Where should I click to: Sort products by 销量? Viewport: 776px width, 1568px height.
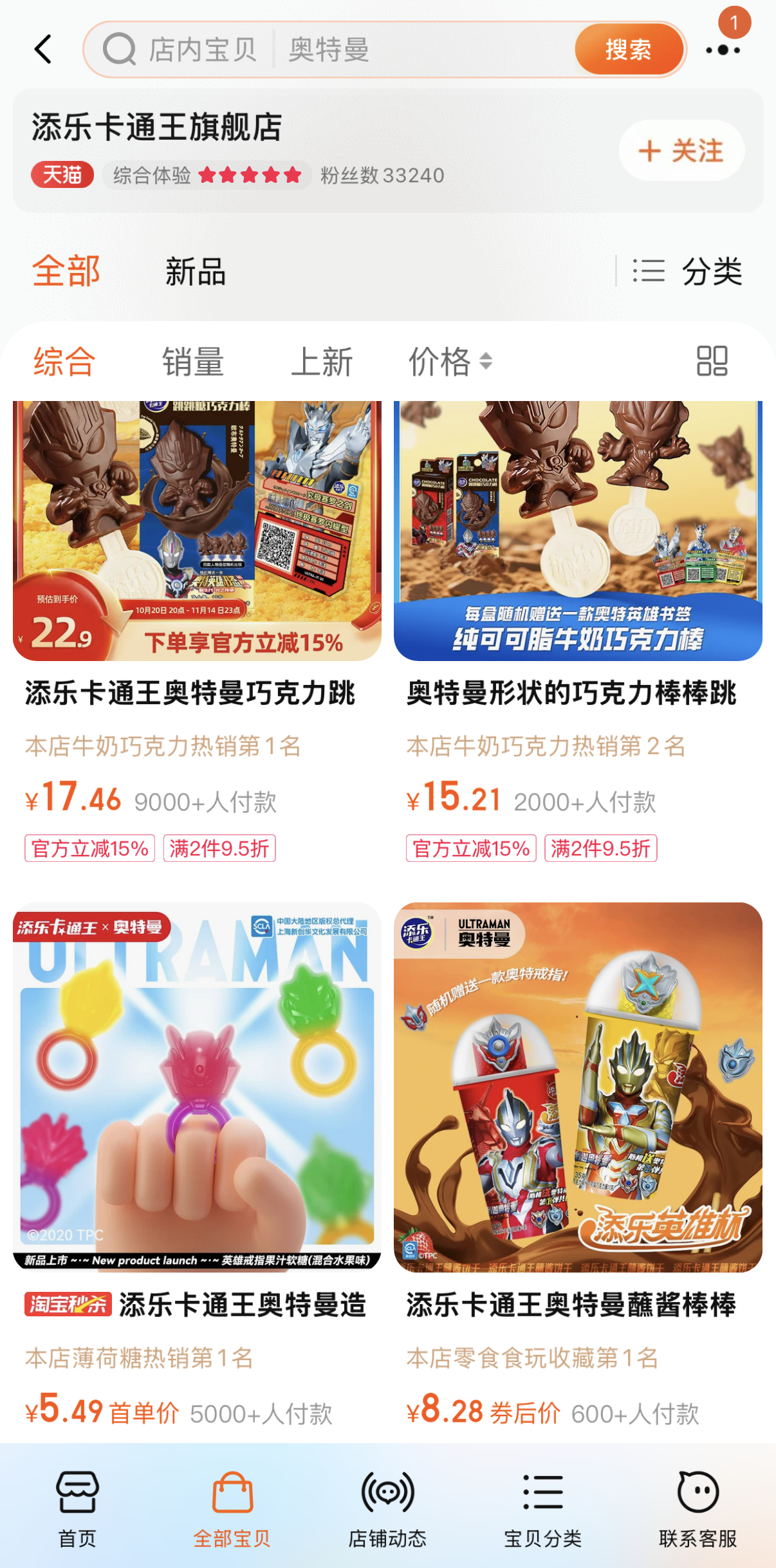point(192,361)
